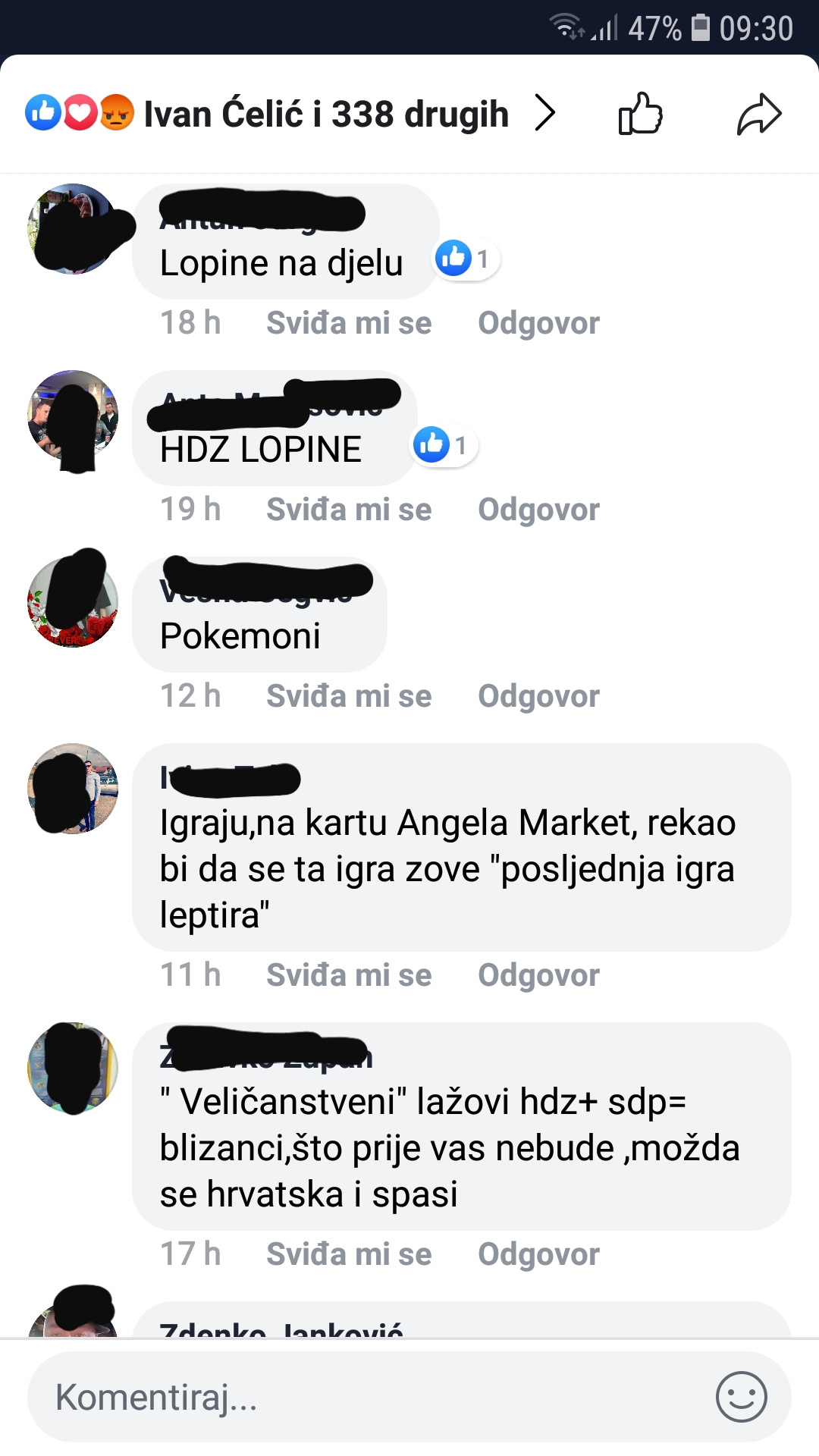819x1456 pixels.
Task: Like the comment "HDZ LOPINE"
Action: tap(349, 510)
